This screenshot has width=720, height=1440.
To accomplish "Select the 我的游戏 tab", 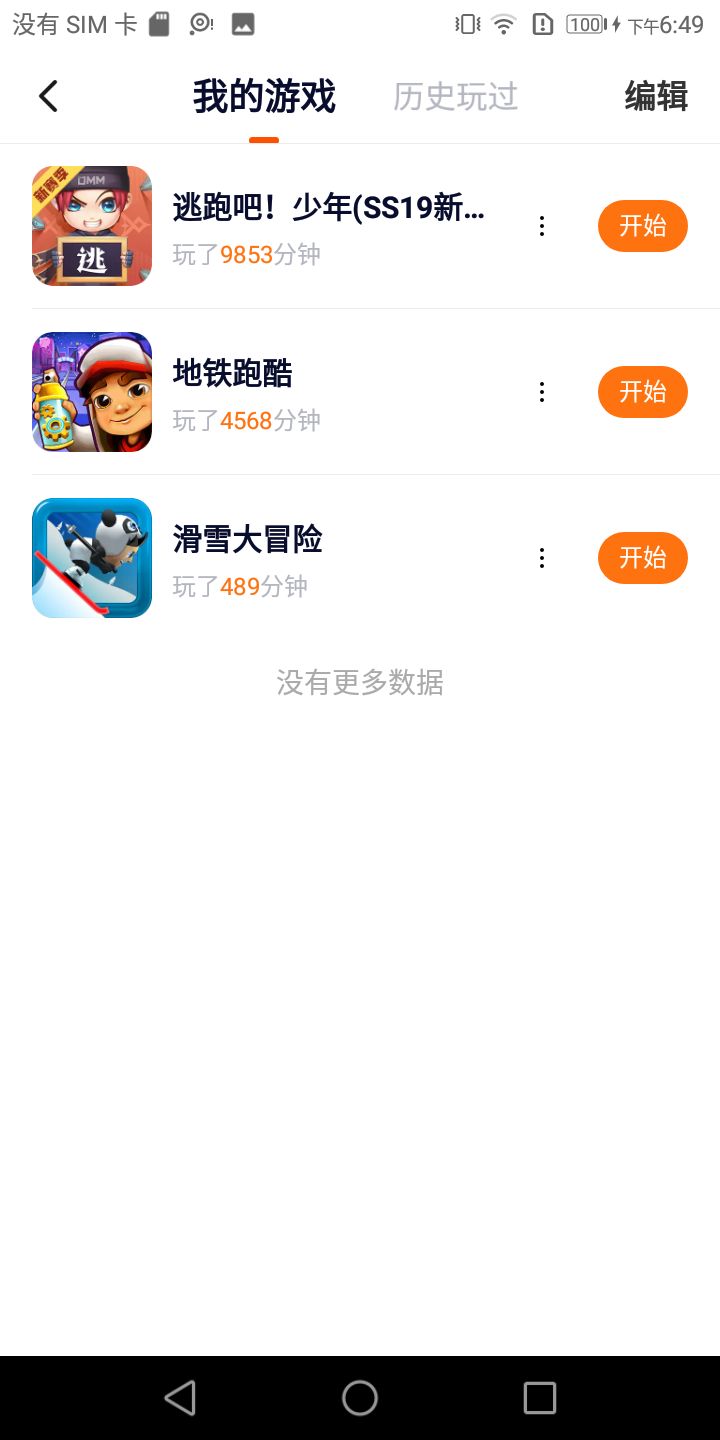I will tap(264, 97).
